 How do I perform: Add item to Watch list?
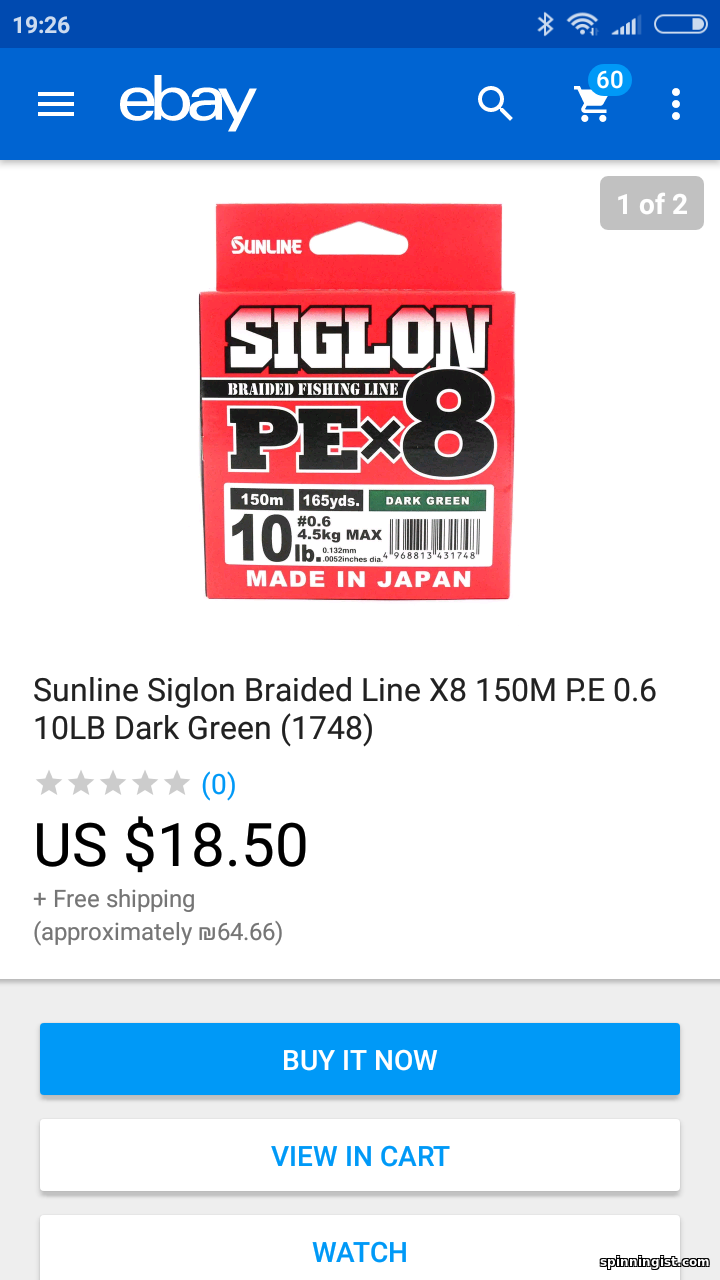(x=360, y=1249)
